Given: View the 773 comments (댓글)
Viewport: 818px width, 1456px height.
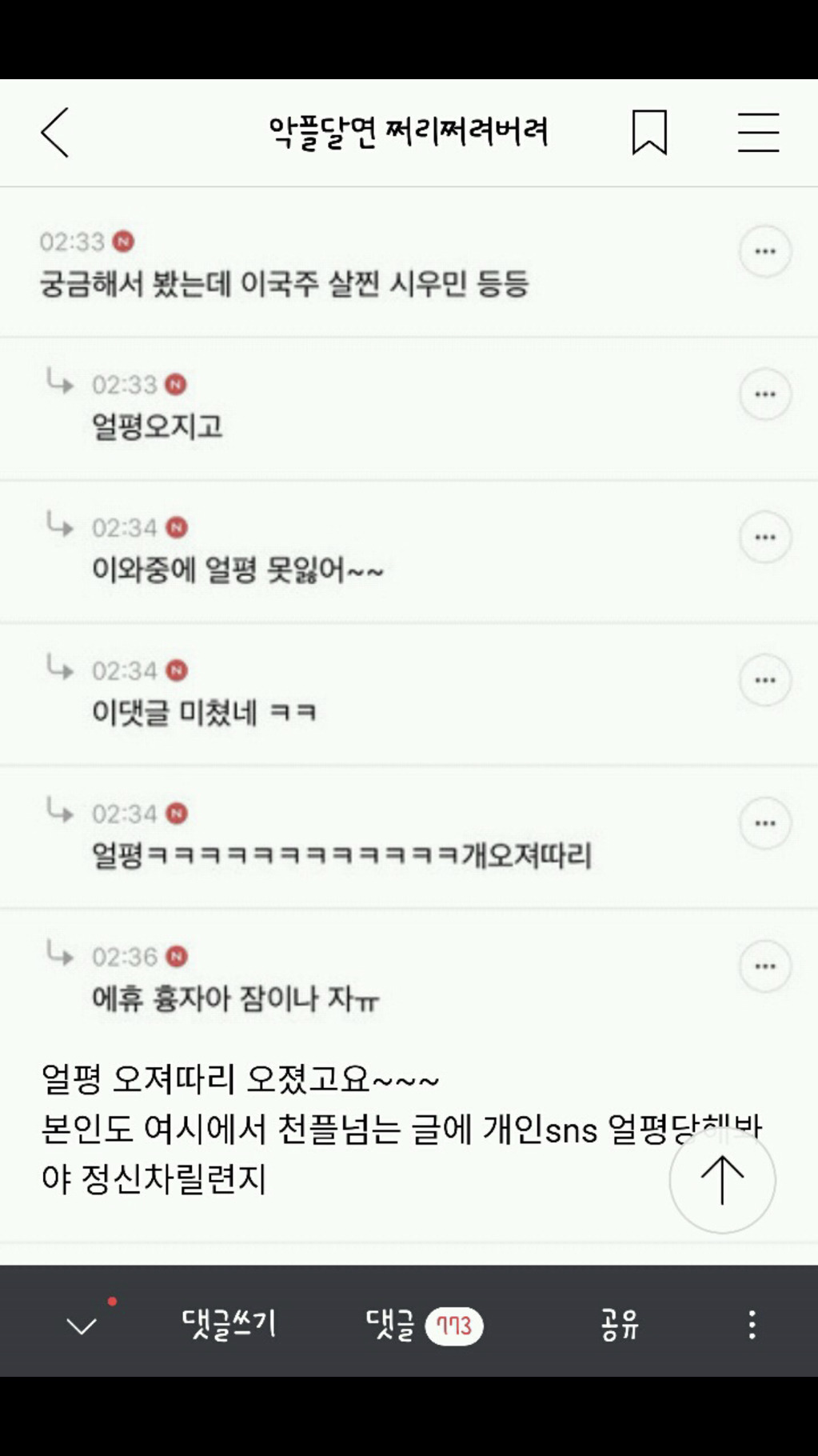Looking at the screenshot, I should (x=424, y=1326).
